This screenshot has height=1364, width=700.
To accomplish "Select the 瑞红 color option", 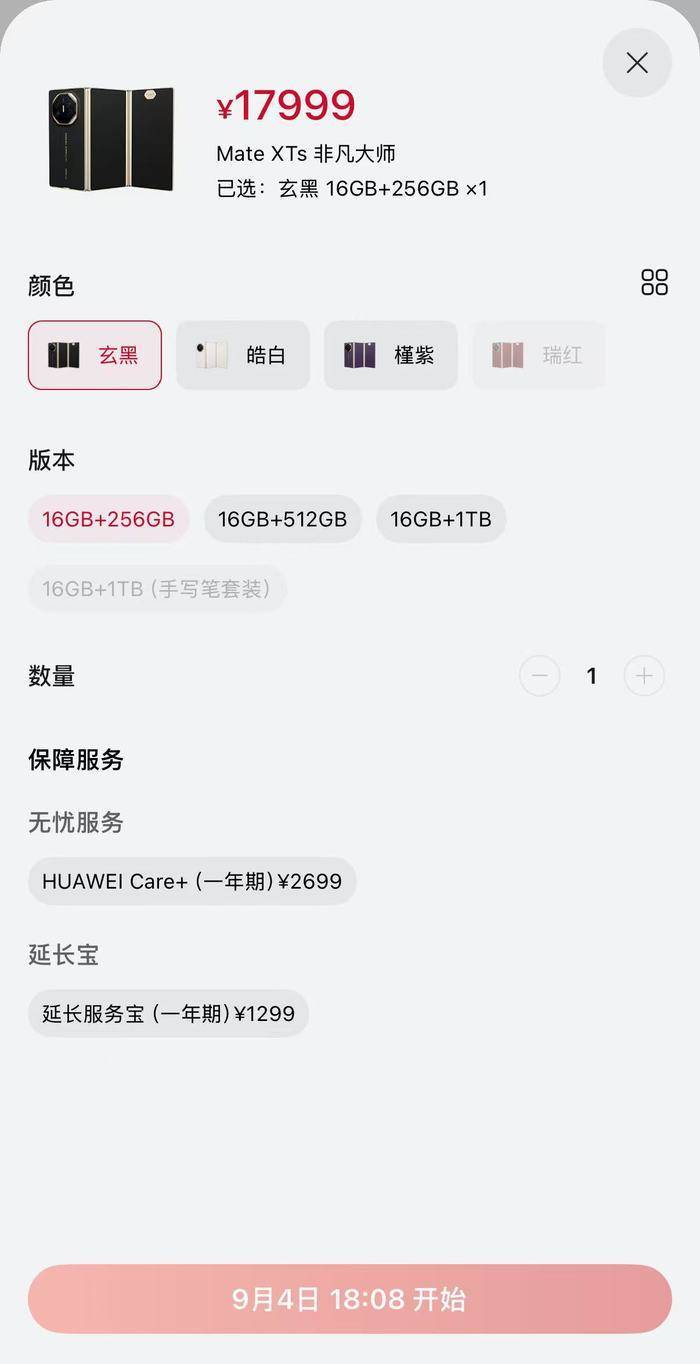I will point(538,355).
